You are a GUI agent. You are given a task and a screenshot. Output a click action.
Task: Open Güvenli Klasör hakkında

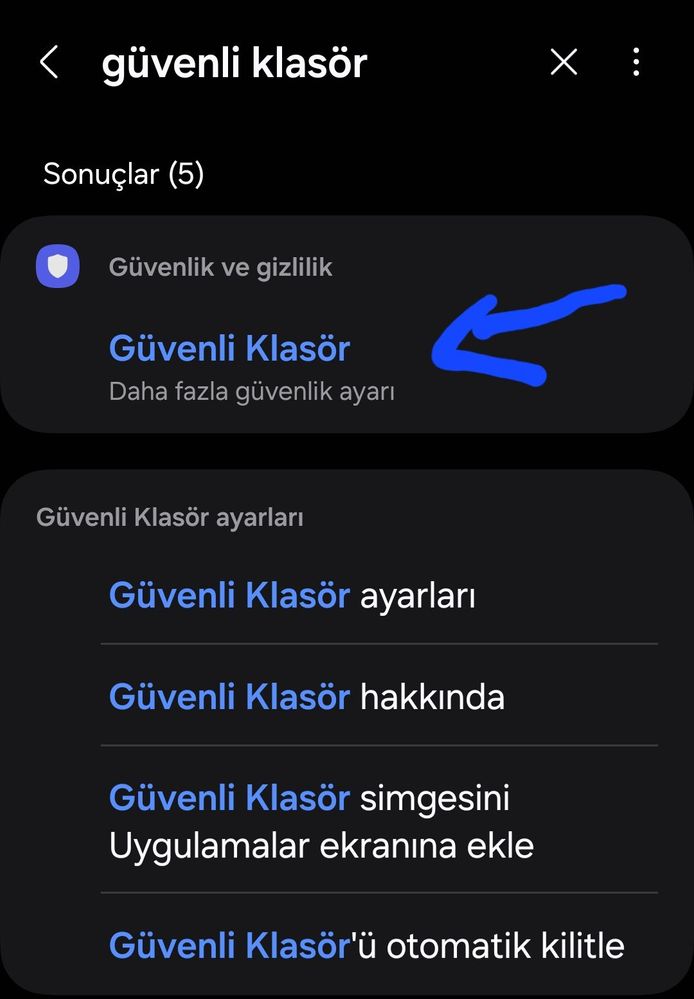tap(306, 696)
